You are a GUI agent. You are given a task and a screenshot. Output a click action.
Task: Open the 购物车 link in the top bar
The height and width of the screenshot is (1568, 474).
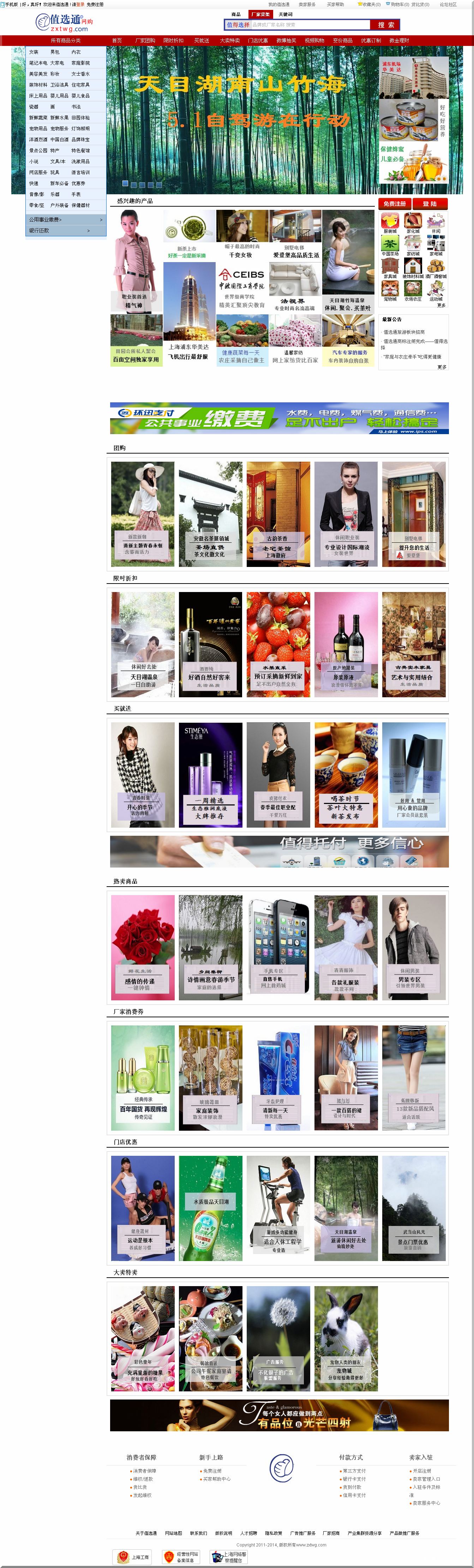399,4
